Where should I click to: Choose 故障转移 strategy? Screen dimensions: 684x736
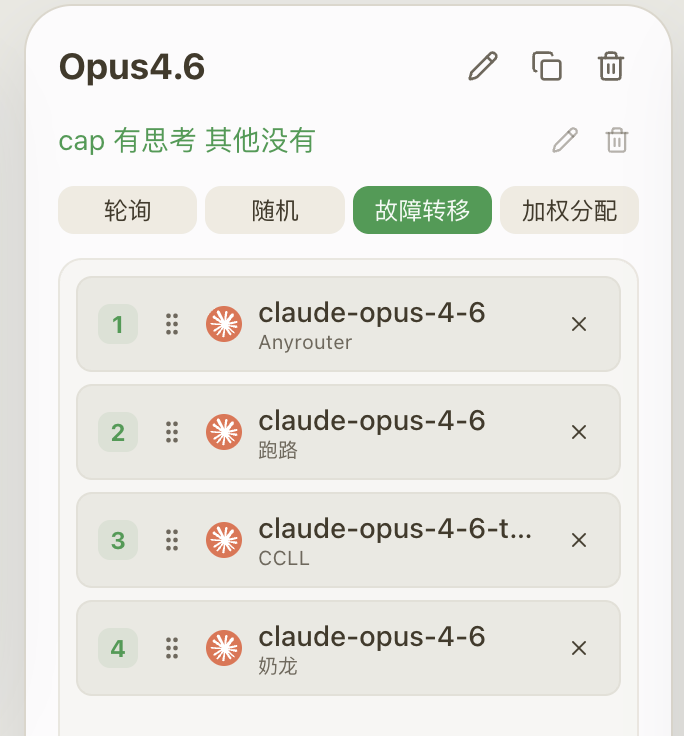point(422,210)
